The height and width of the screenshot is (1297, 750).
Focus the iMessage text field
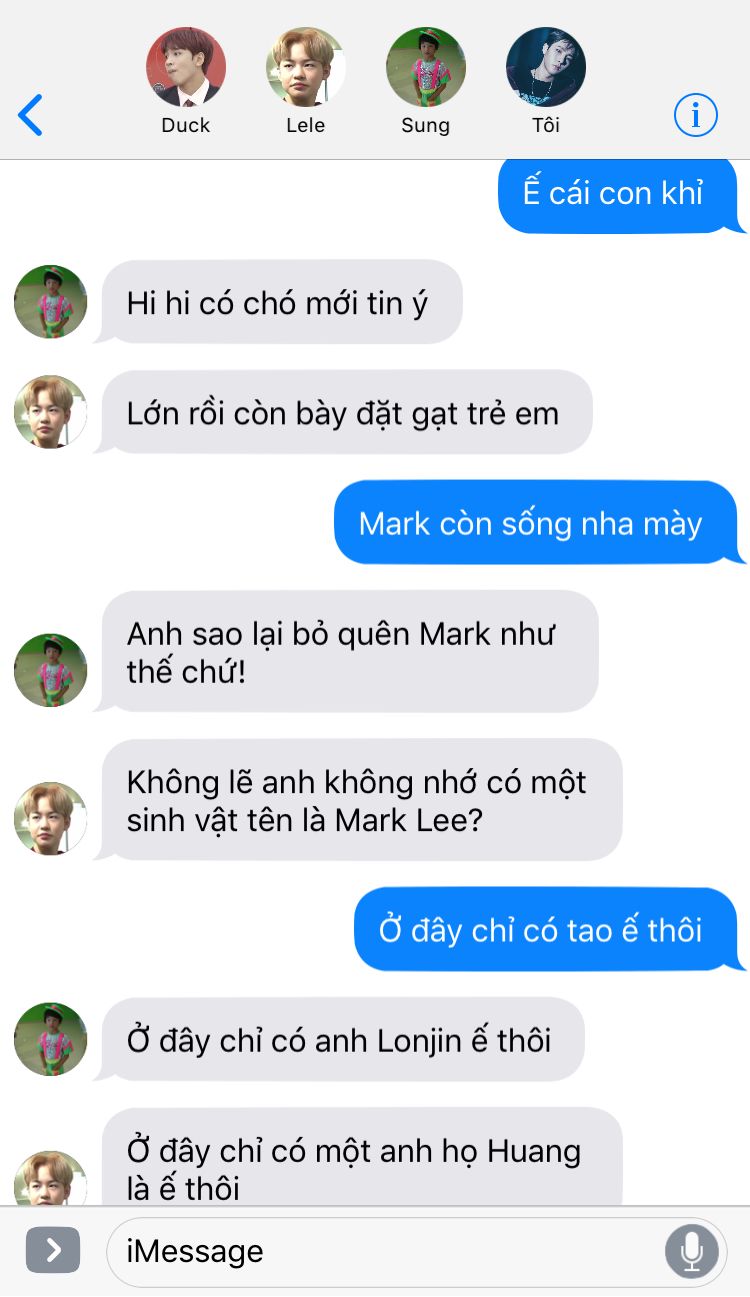coord(385,1251)
